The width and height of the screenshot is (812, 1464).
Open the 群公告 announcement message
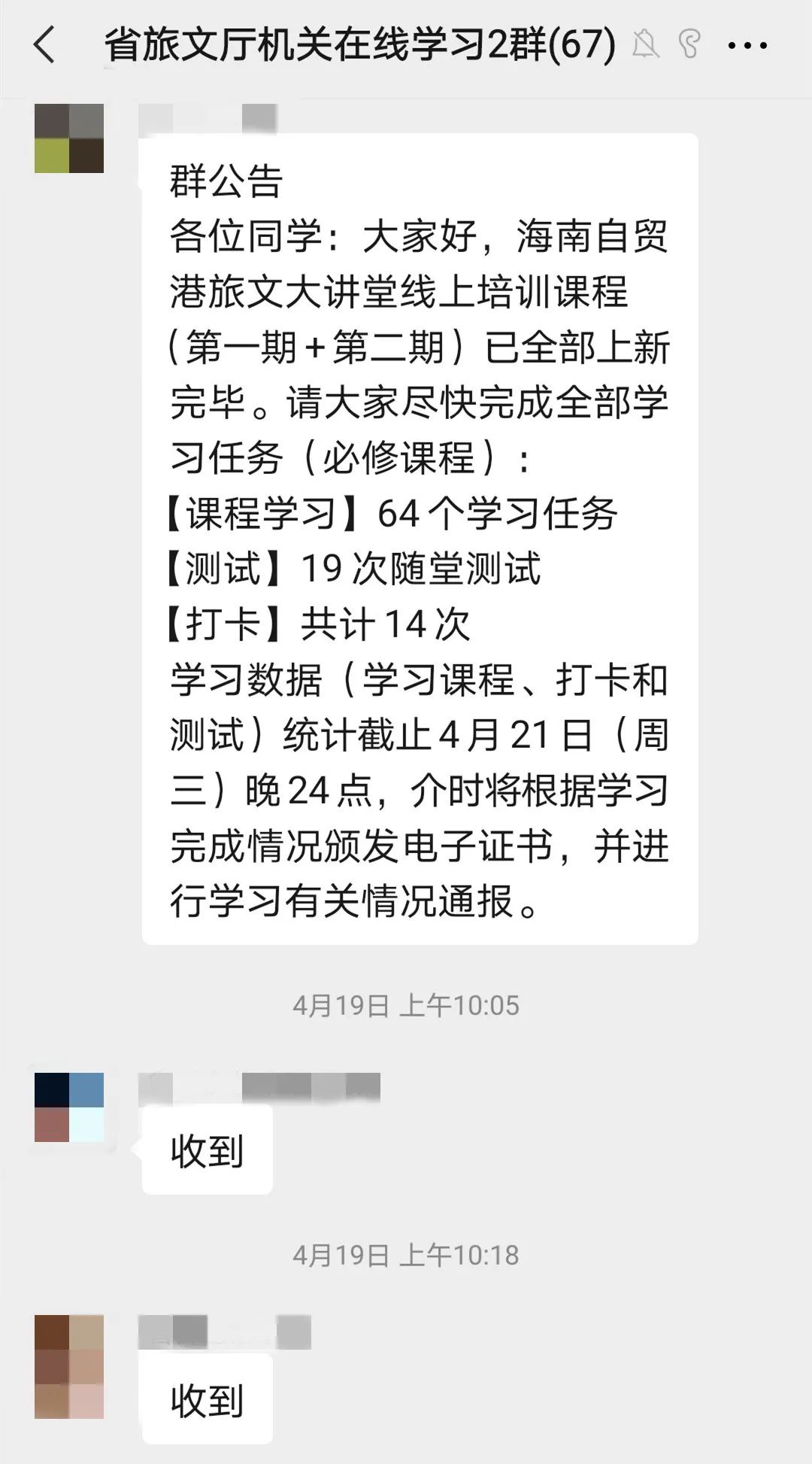tap(420, 539)
